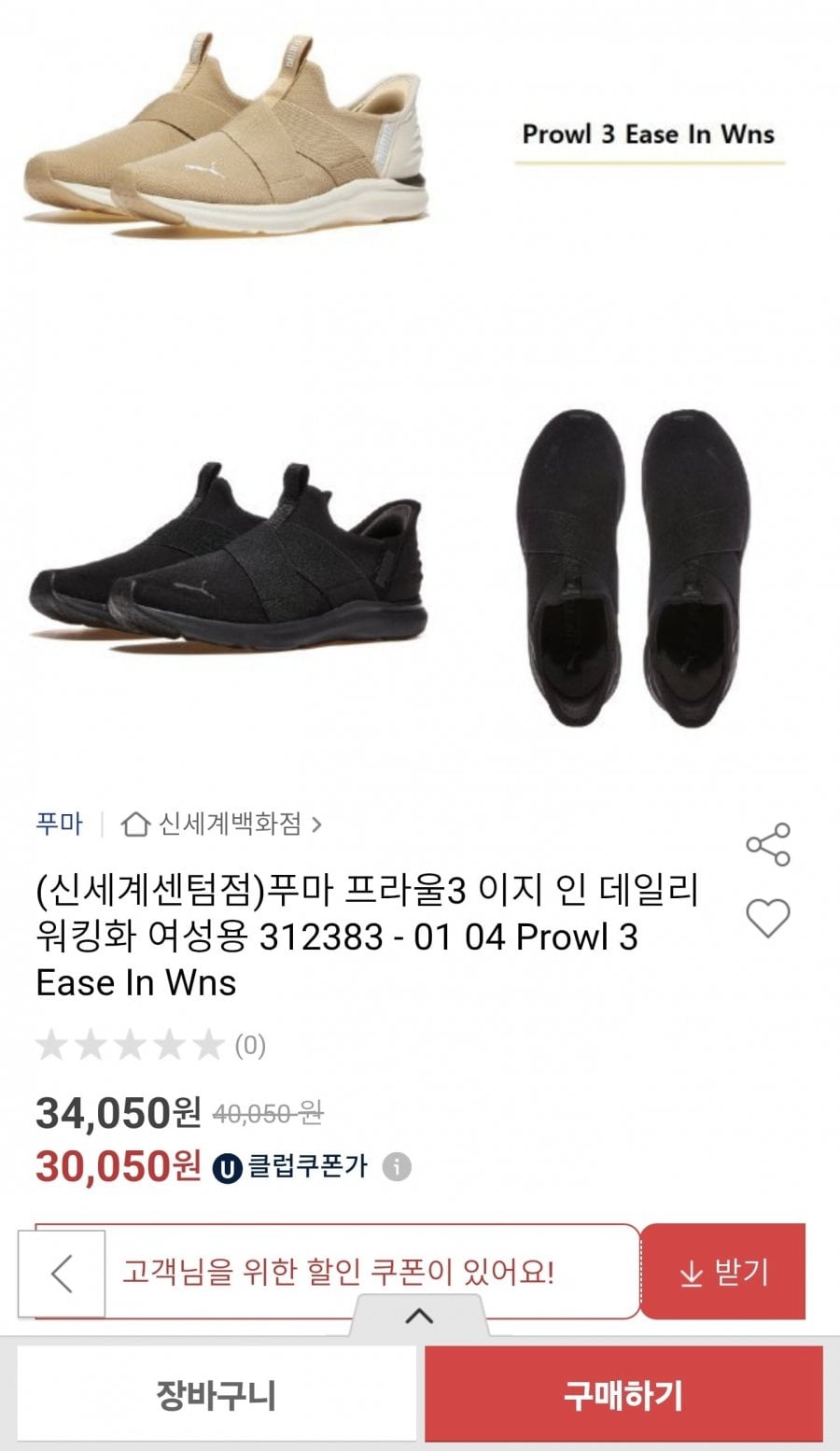Download coupon with 받기 button
This screenshot has height=1451, width=840.
722,1272
